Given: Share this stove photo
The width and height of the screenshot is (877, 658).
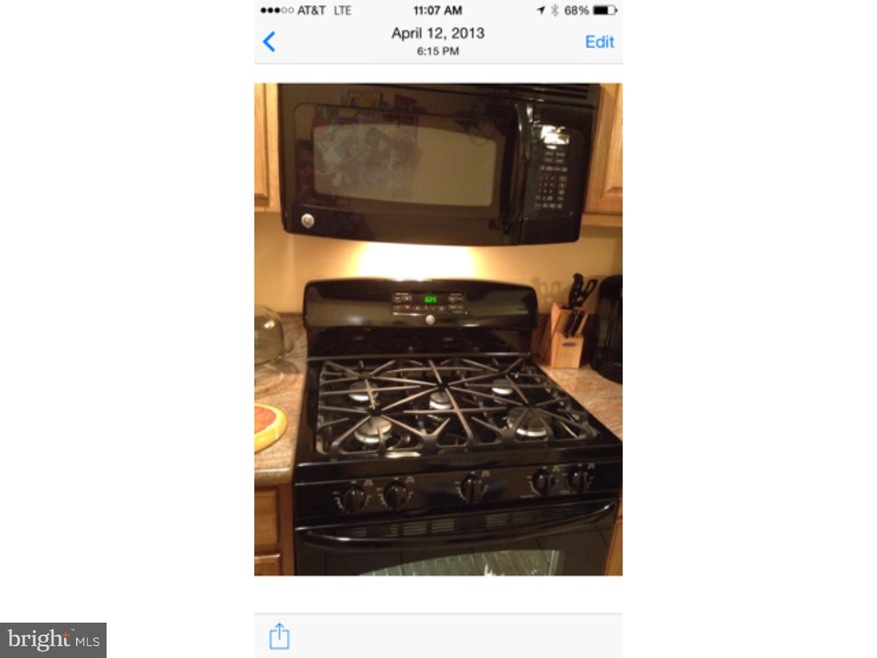Looking at the screenshot, I should [x=280, y=635].
